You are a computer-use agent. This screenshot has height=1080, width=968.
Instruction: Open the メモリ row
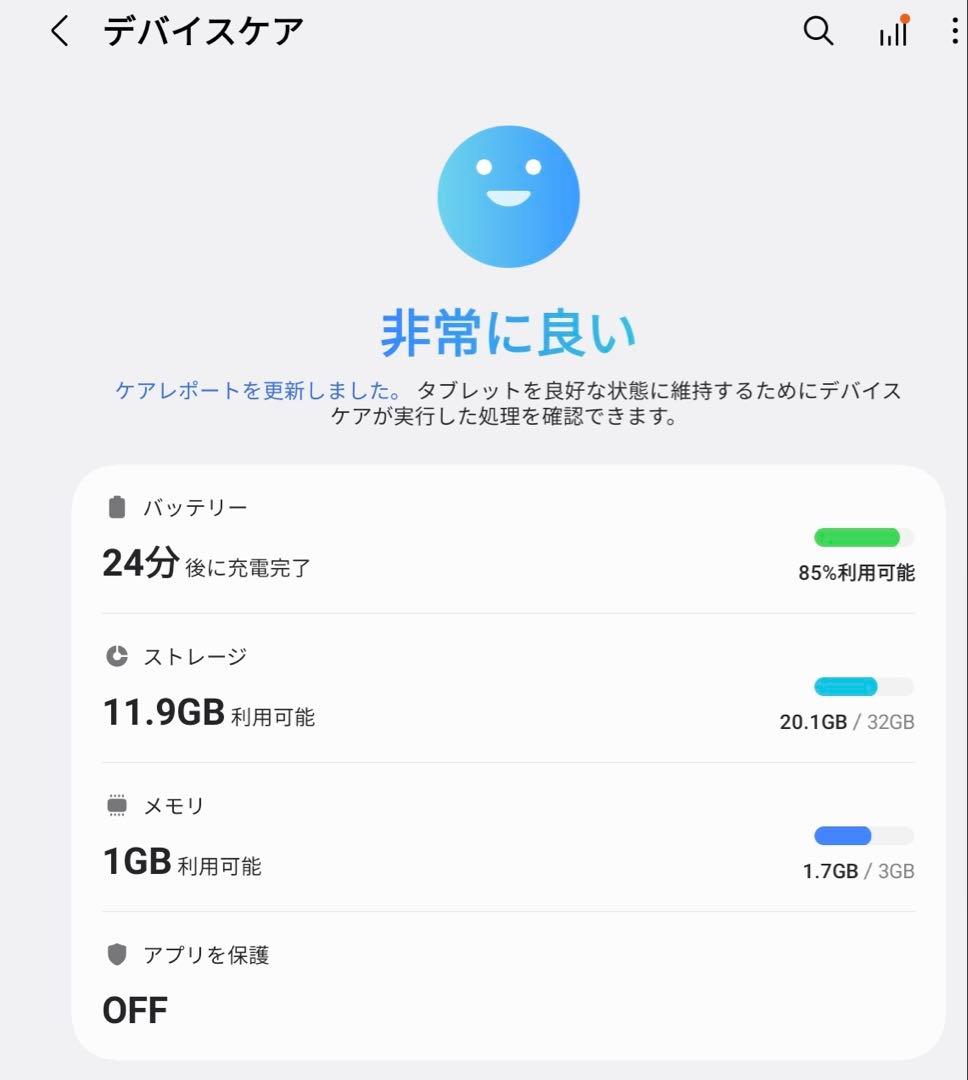tap(508, 838)
